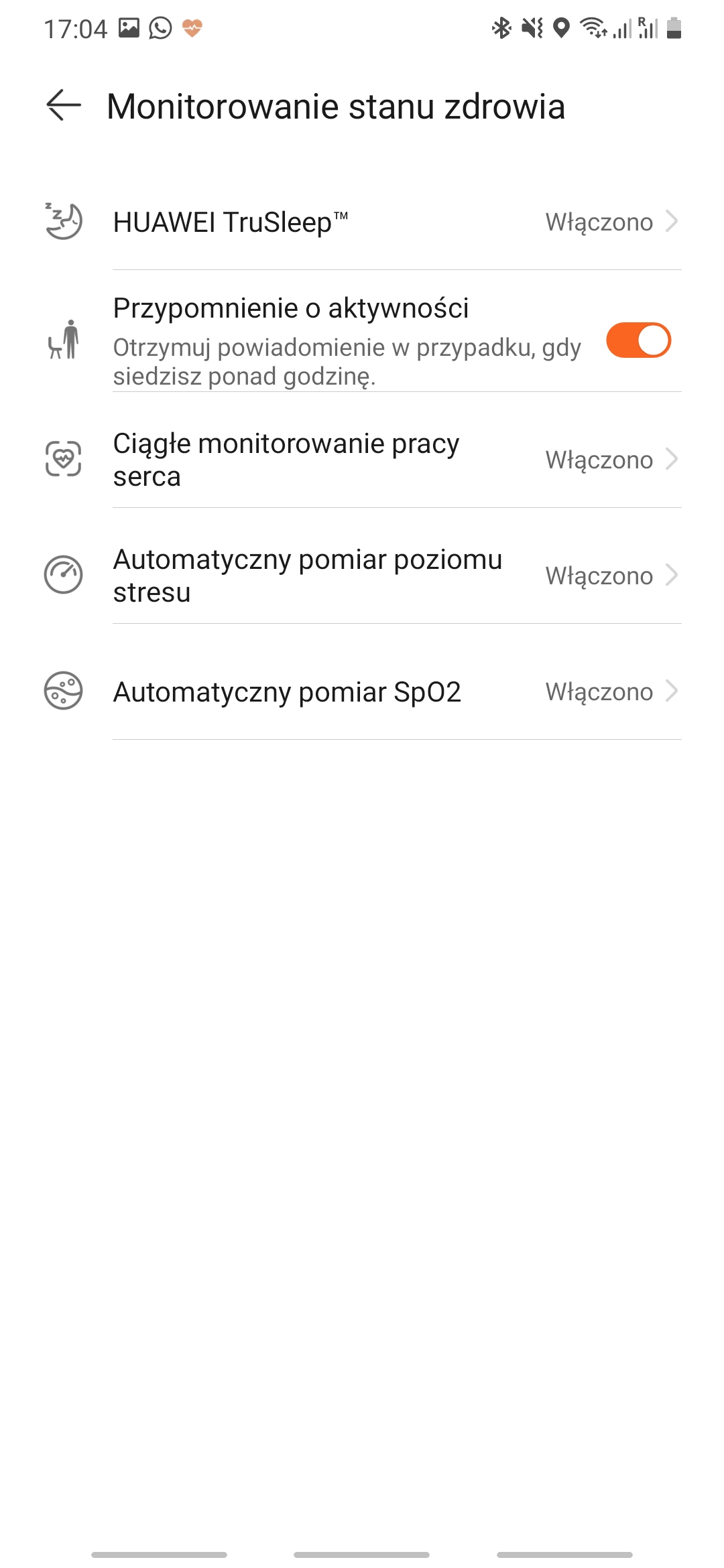Go back using the top arrow

(64, 106)
